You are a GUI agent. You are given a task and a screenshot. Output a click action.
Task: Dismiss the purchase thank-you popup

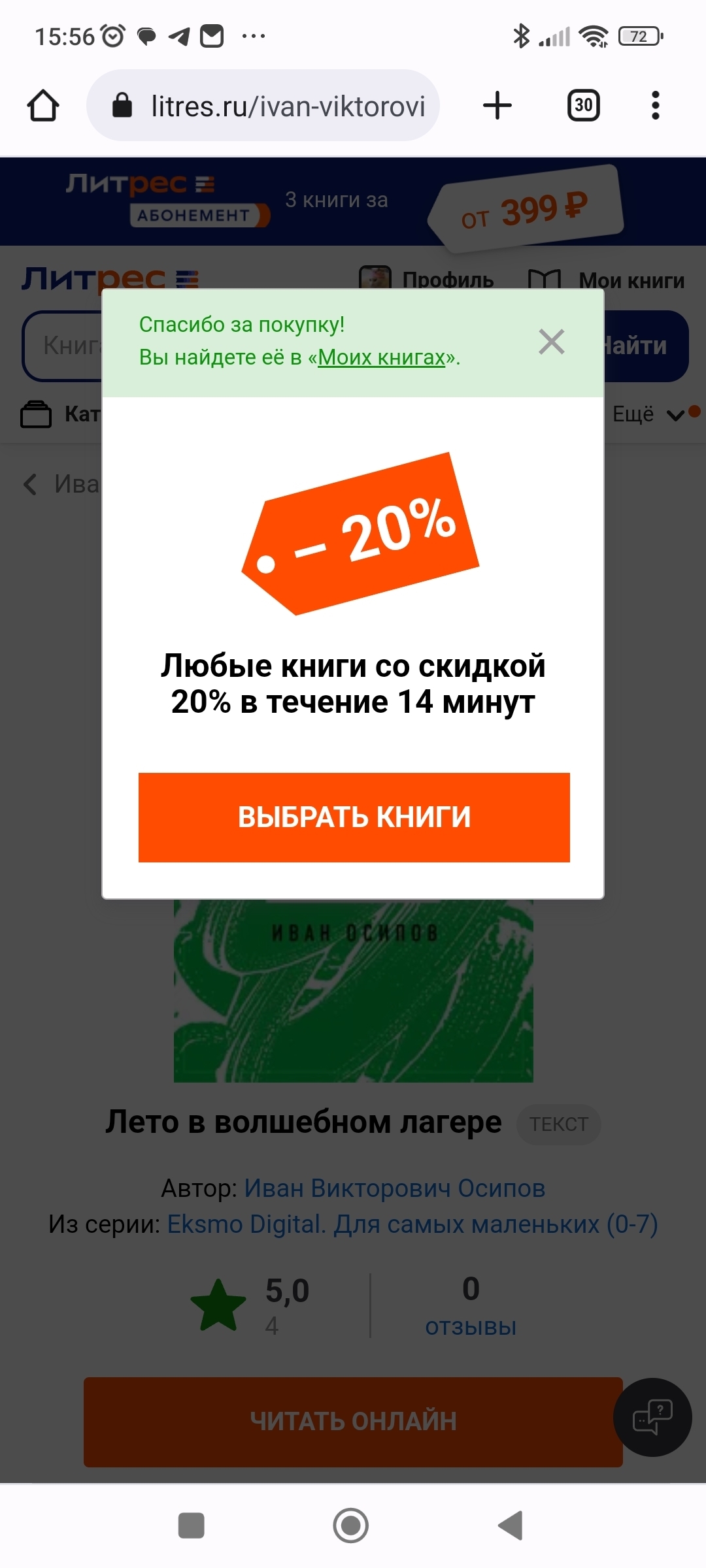[x=551, y=342]
